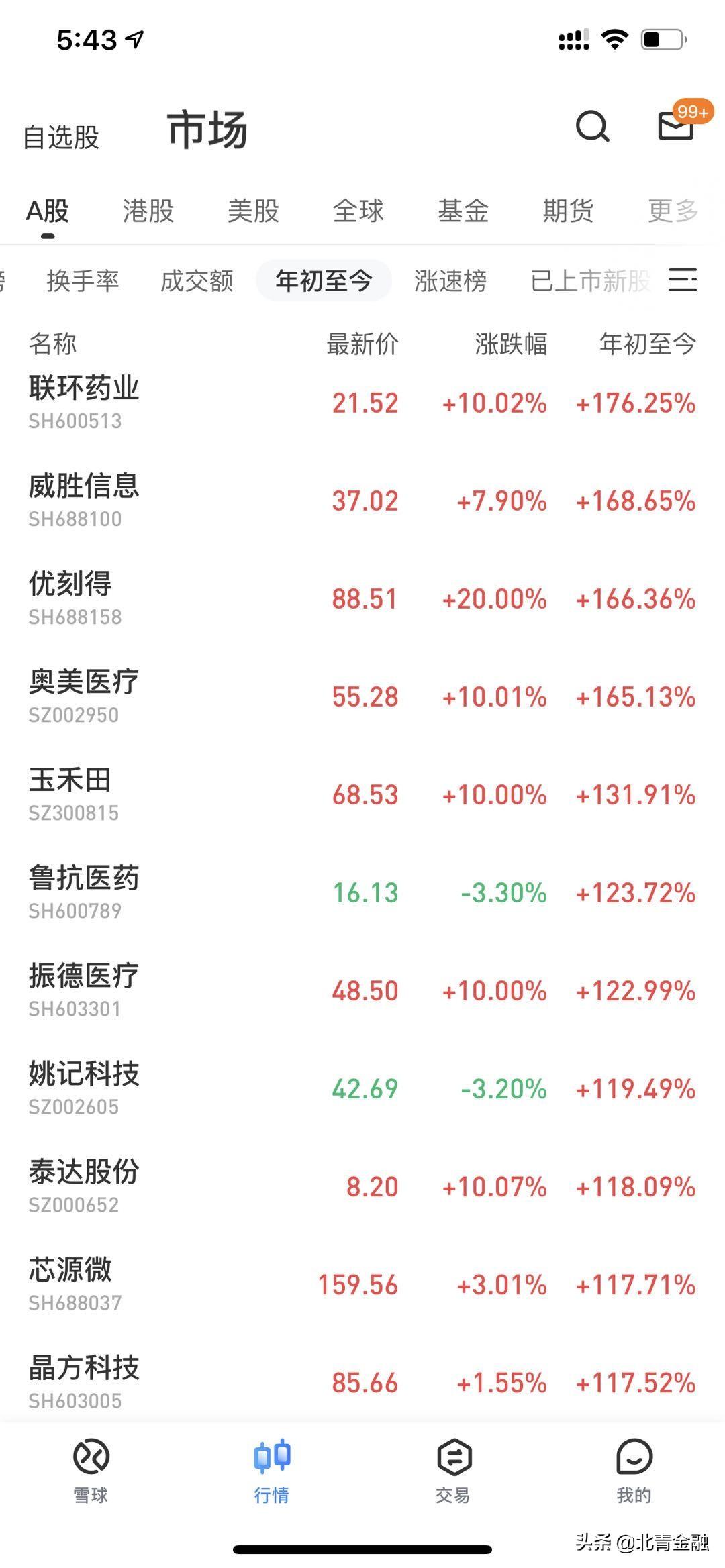Select the 换手率 ranking chip
725x1568 pixels.
[x=83, y=280]
